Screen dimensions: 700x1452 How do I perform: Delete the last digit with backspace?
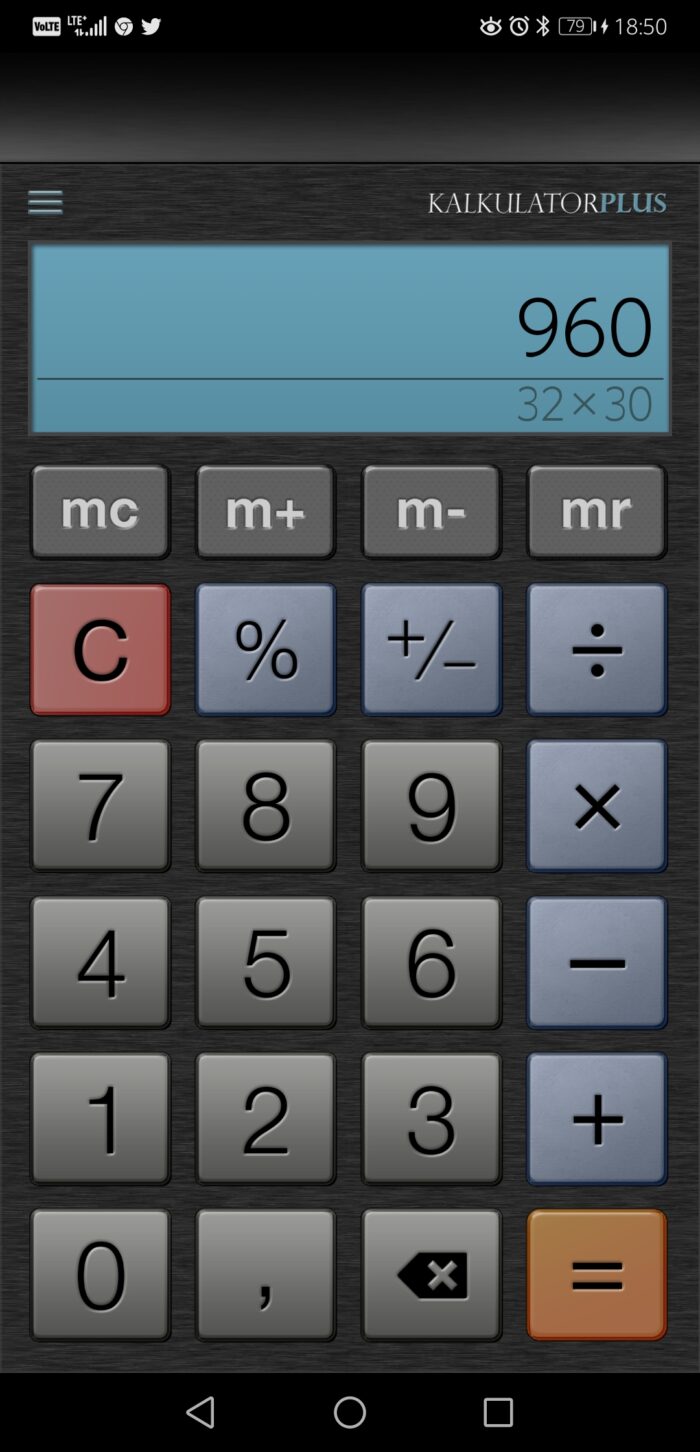[431, 1275]
